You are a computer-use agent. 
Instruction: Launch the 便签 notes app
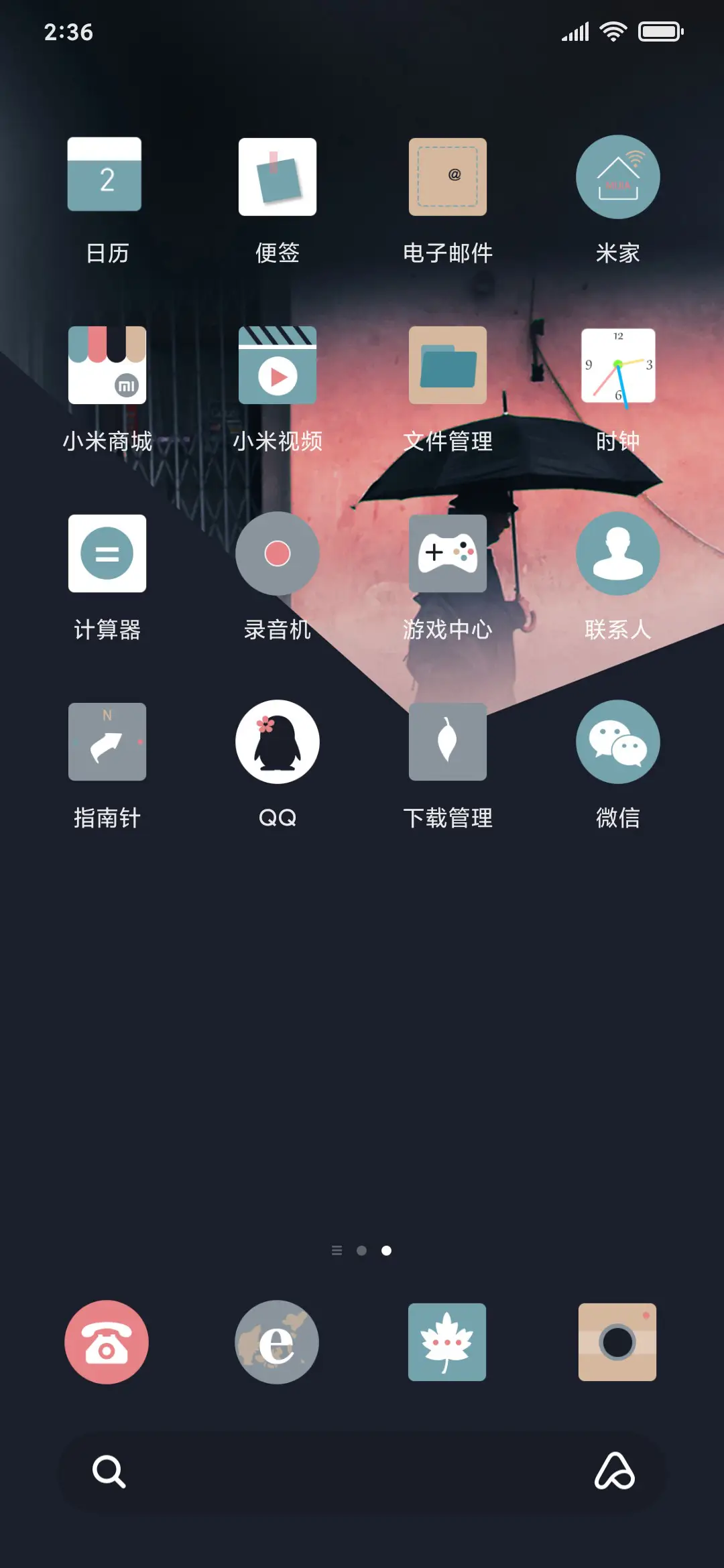coord(278,176)
